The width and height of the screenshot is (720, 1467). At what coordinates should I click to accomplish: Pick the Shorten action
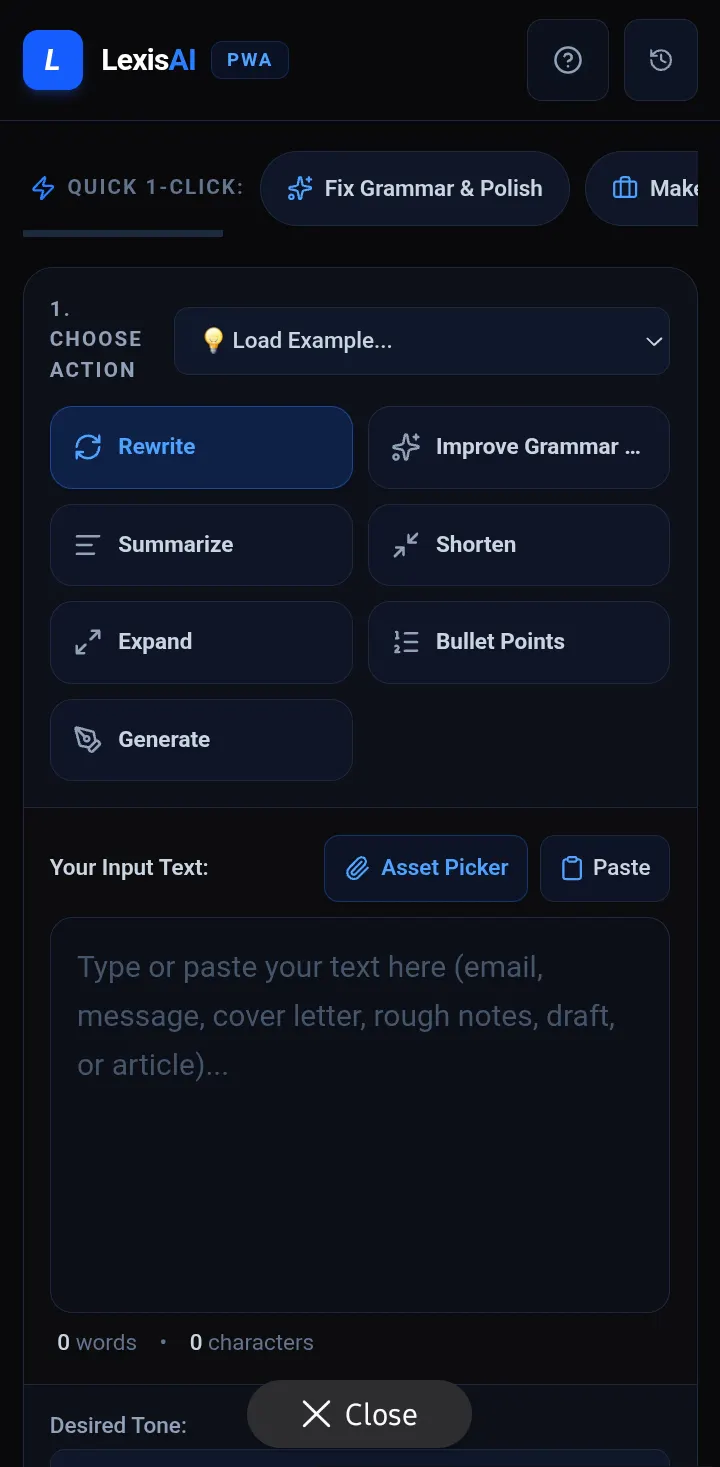pos(519,545)
